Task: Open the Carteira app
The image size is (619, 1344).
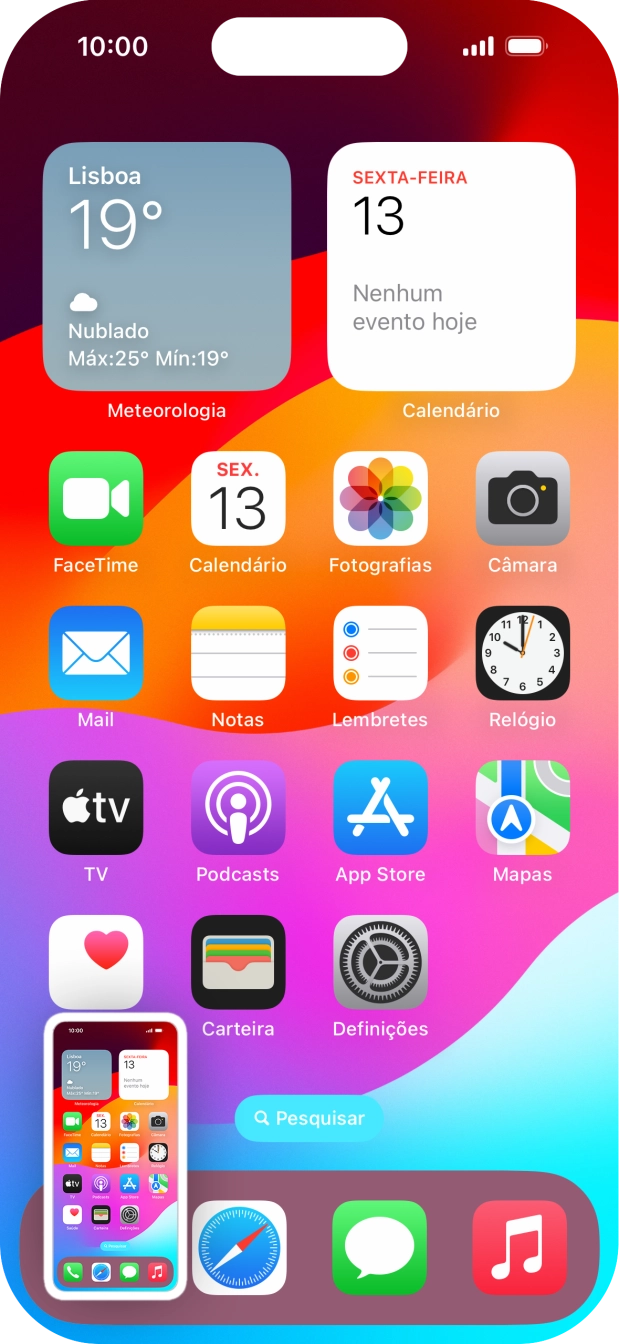Action: [238, 962]
